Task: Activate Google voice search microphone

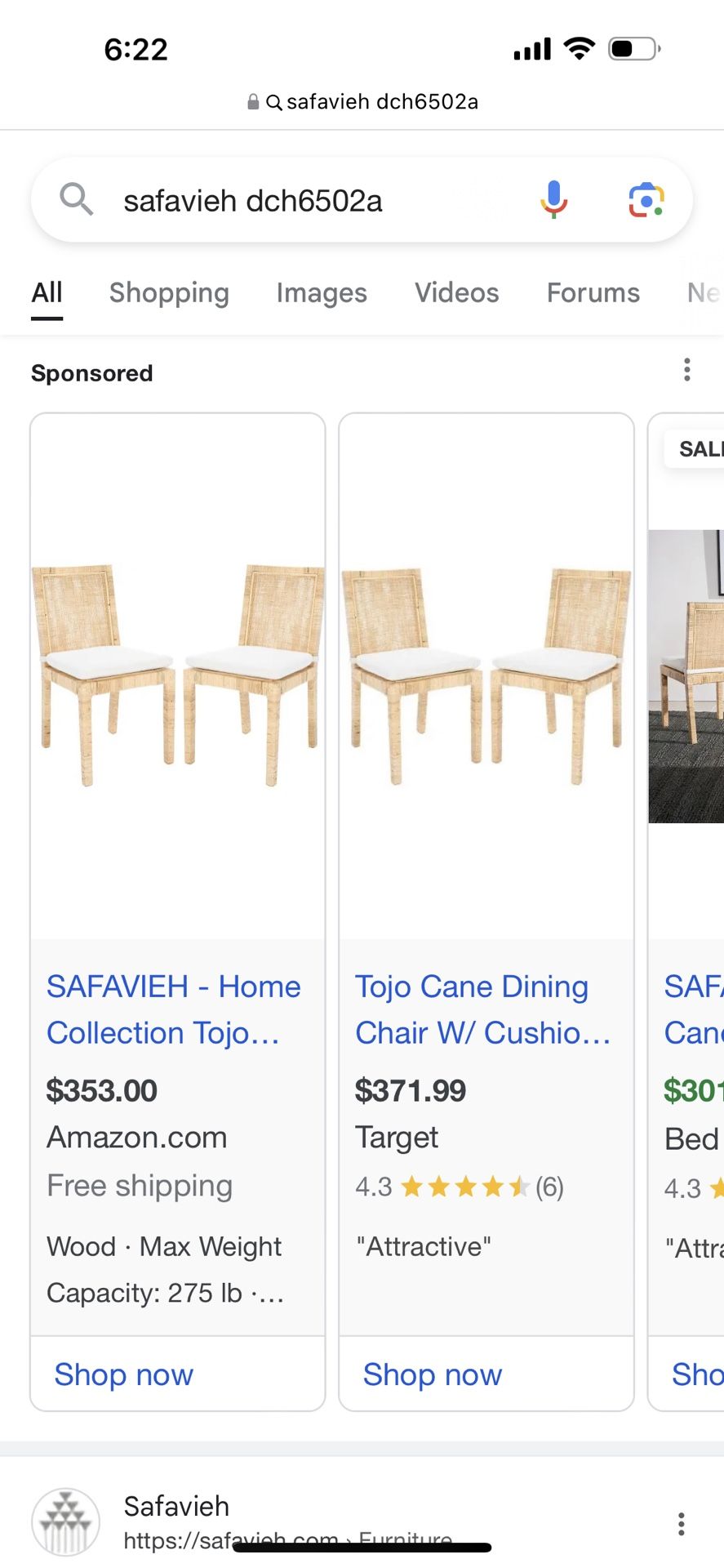Action: pyautogui.click(x=553, y=200)
